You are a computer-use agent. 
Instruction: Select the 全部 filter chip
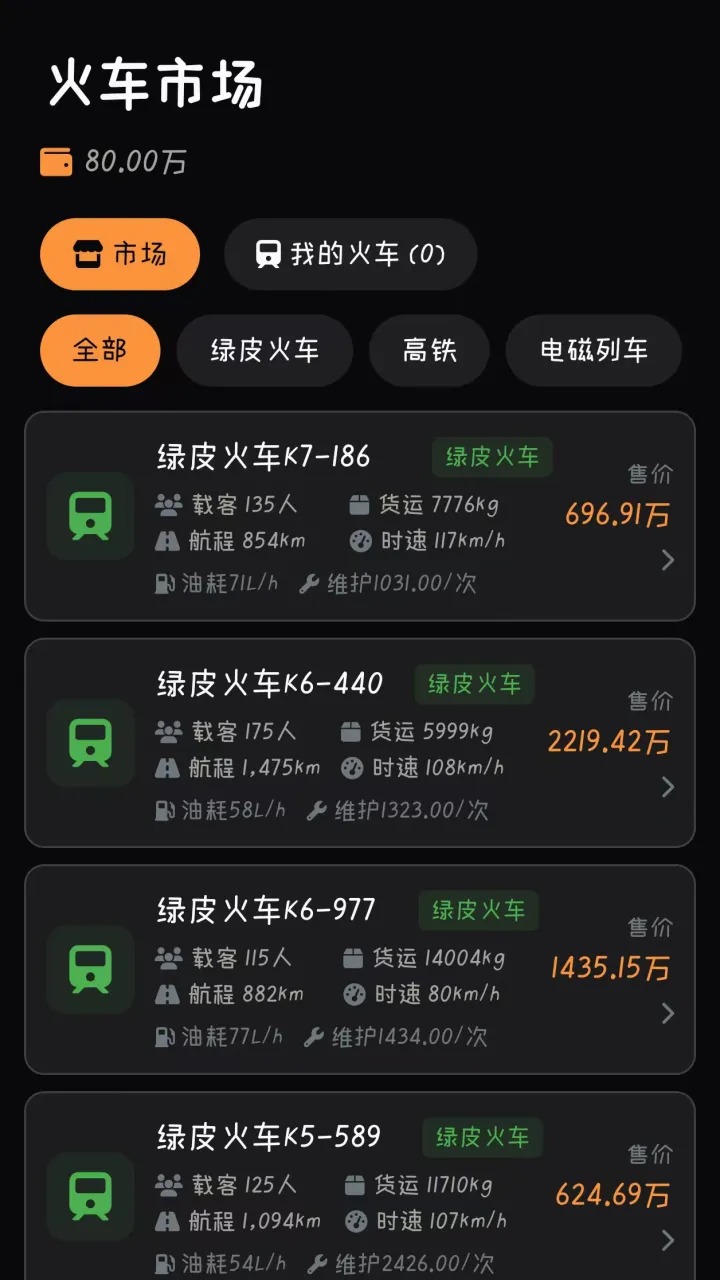100,350
